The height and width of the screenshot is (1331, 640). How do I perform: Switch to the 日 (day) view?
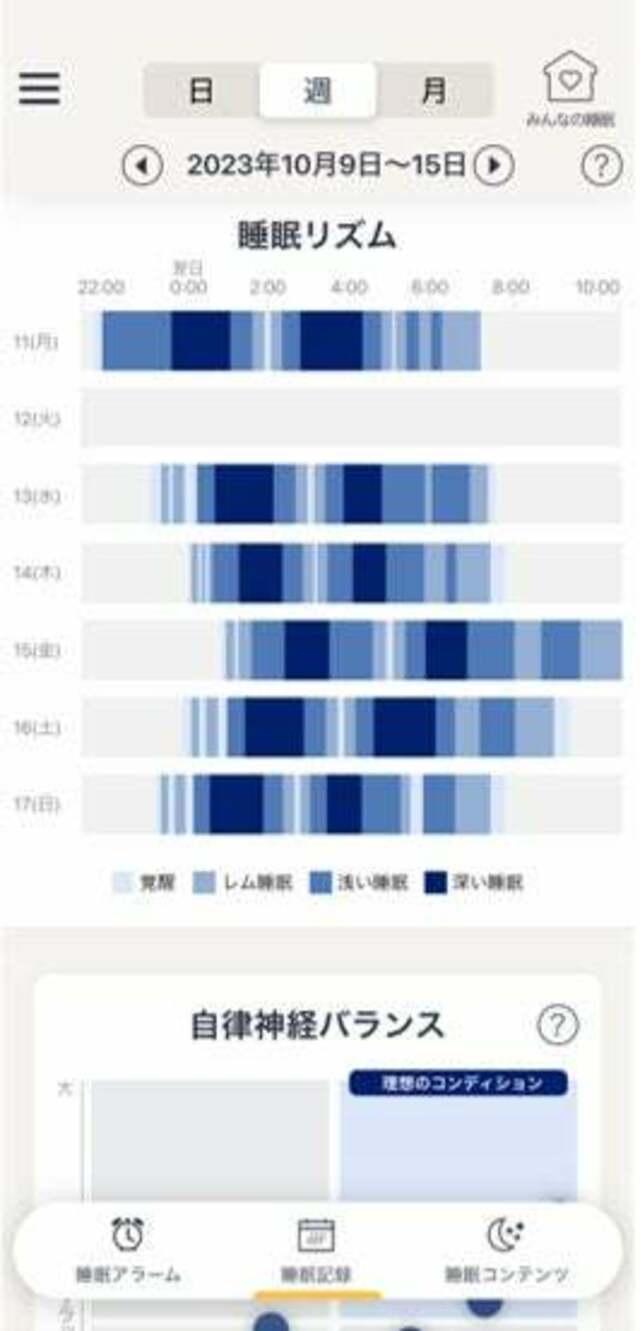click(x=202, y=91)
